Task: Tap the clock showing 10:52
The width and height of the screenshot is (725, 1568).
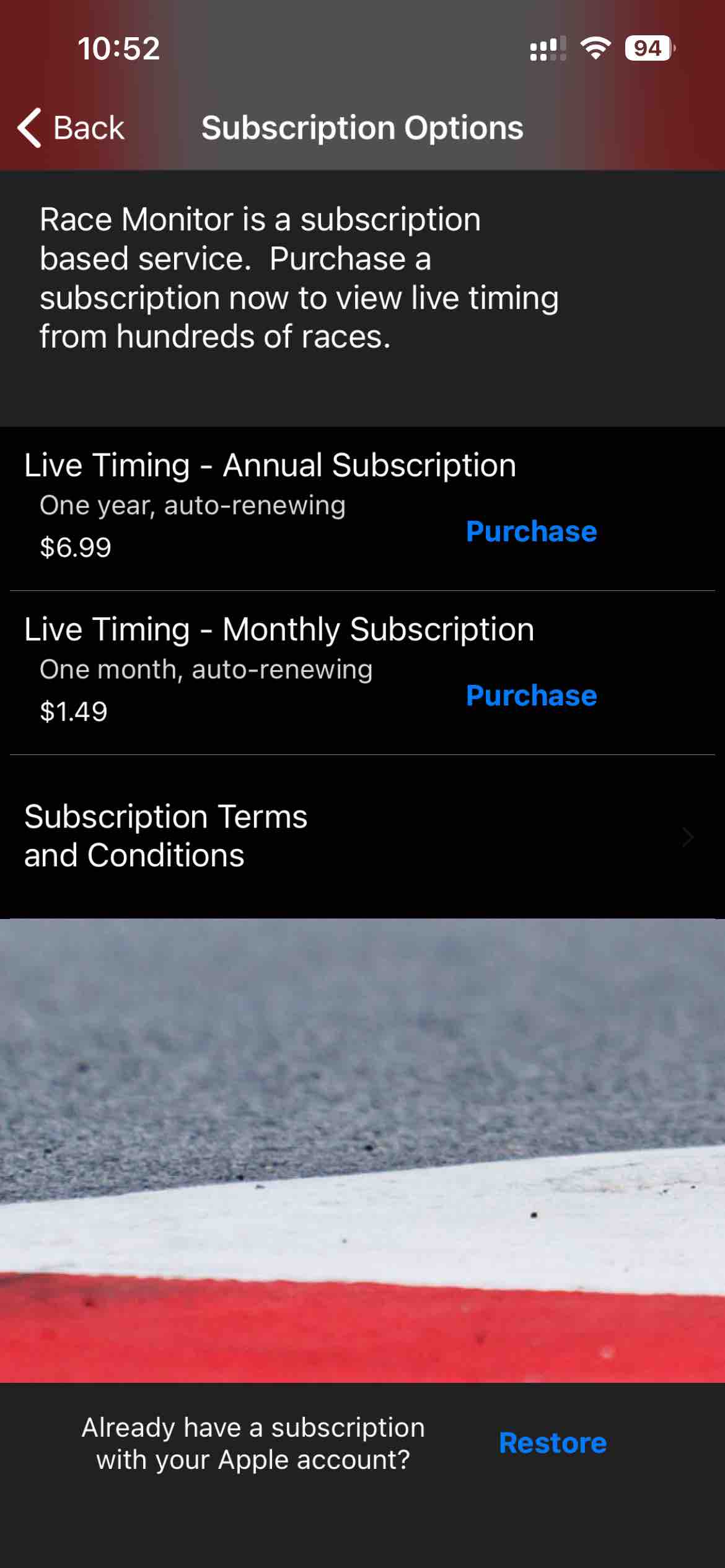Action: pos(117,49)
